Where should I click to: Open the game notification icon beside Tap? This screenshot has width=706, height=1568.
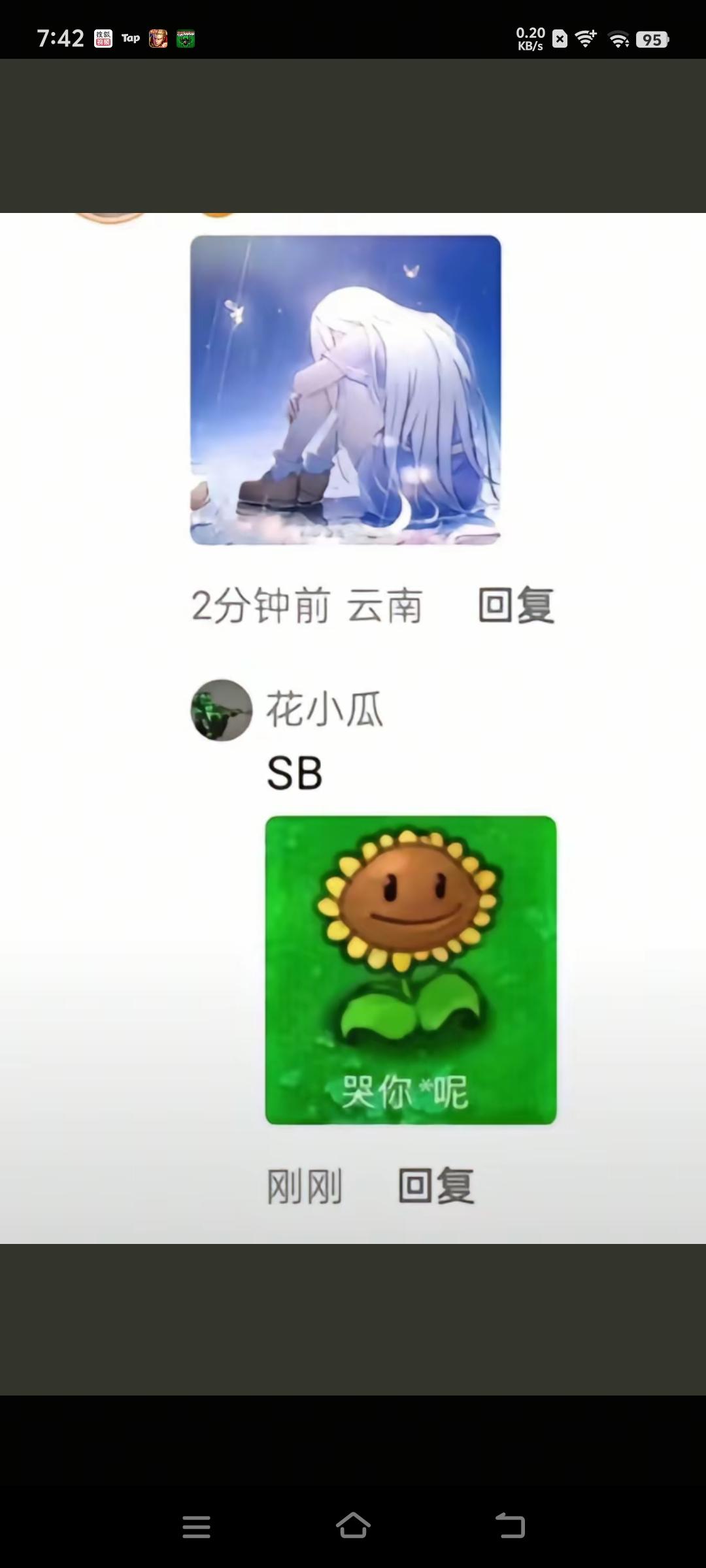(158, 38)
